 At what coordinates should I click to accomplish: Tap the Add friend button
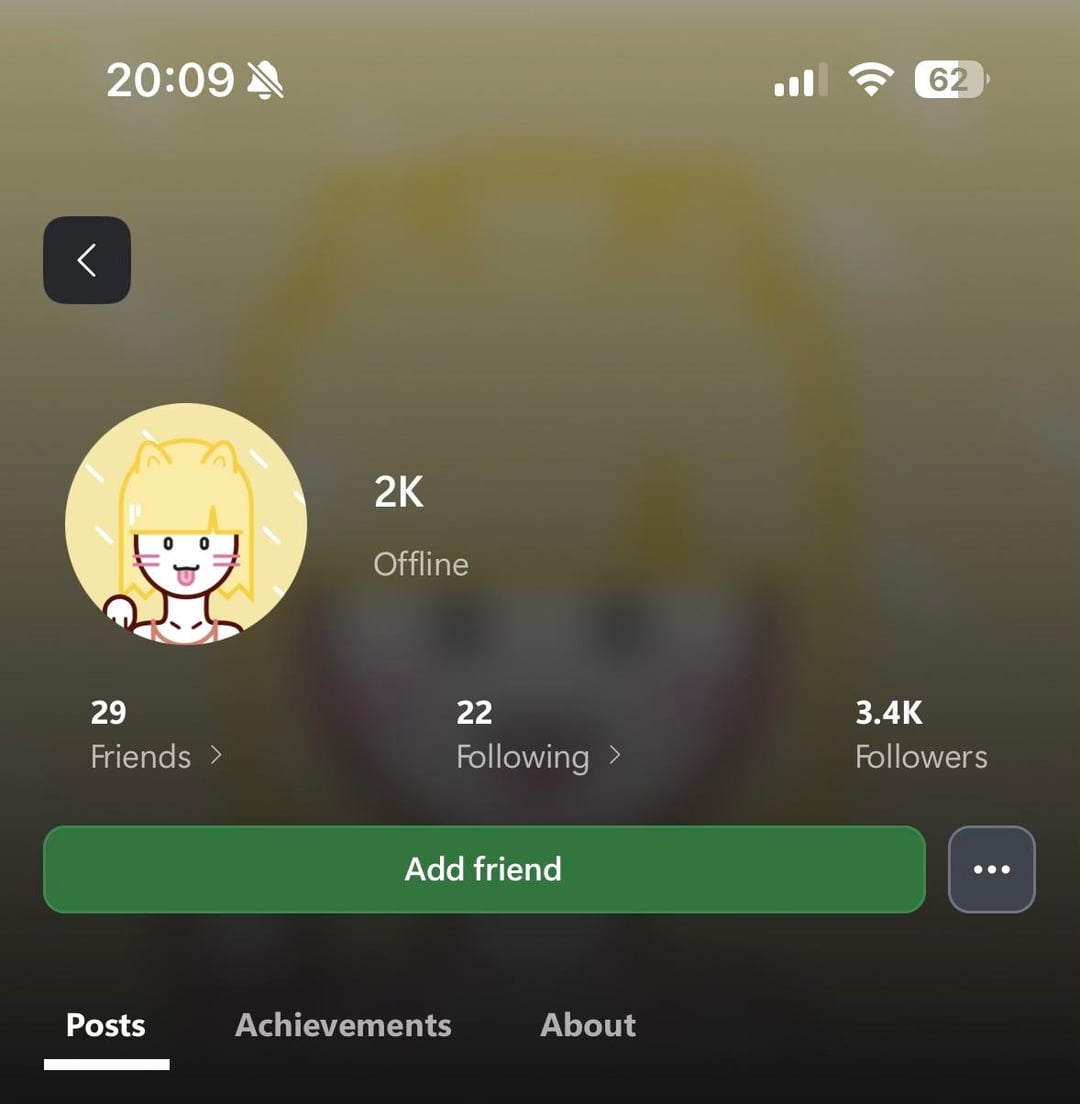coord(484,869)
